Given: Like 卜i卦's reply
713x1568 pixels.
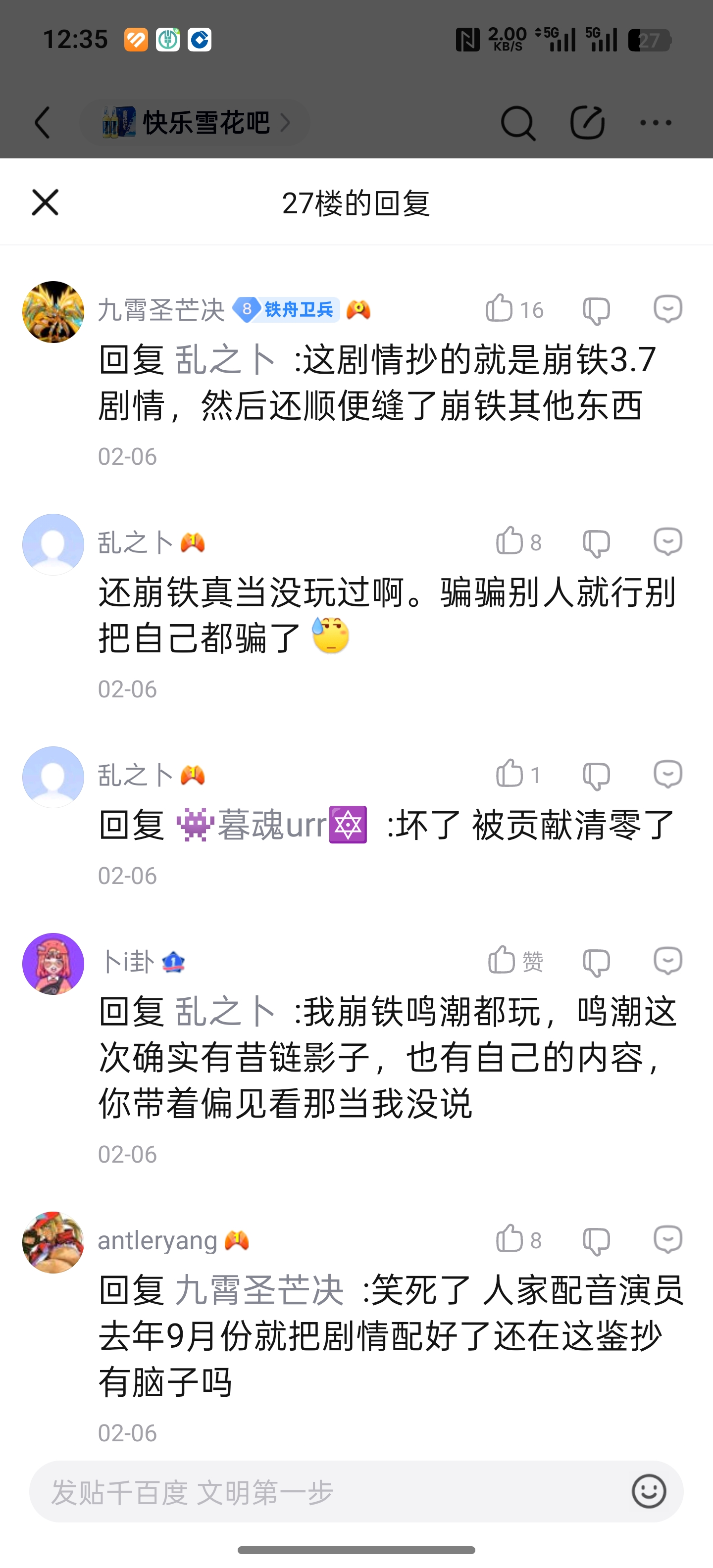Looking at the screenshot, I should coord(503,961).
